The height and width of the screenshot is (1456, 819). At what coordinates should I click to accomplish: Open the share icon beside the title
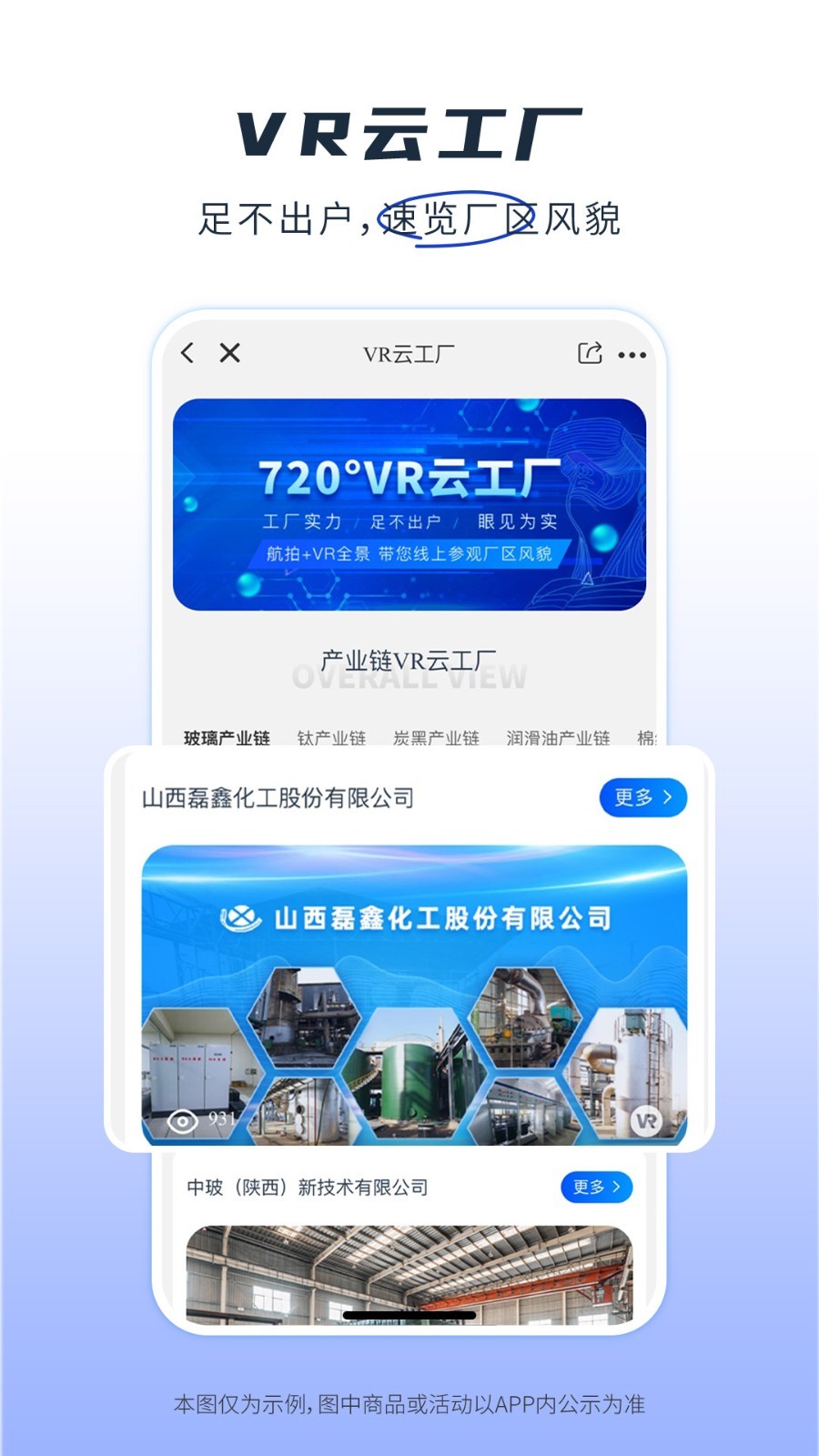(588, 351)
